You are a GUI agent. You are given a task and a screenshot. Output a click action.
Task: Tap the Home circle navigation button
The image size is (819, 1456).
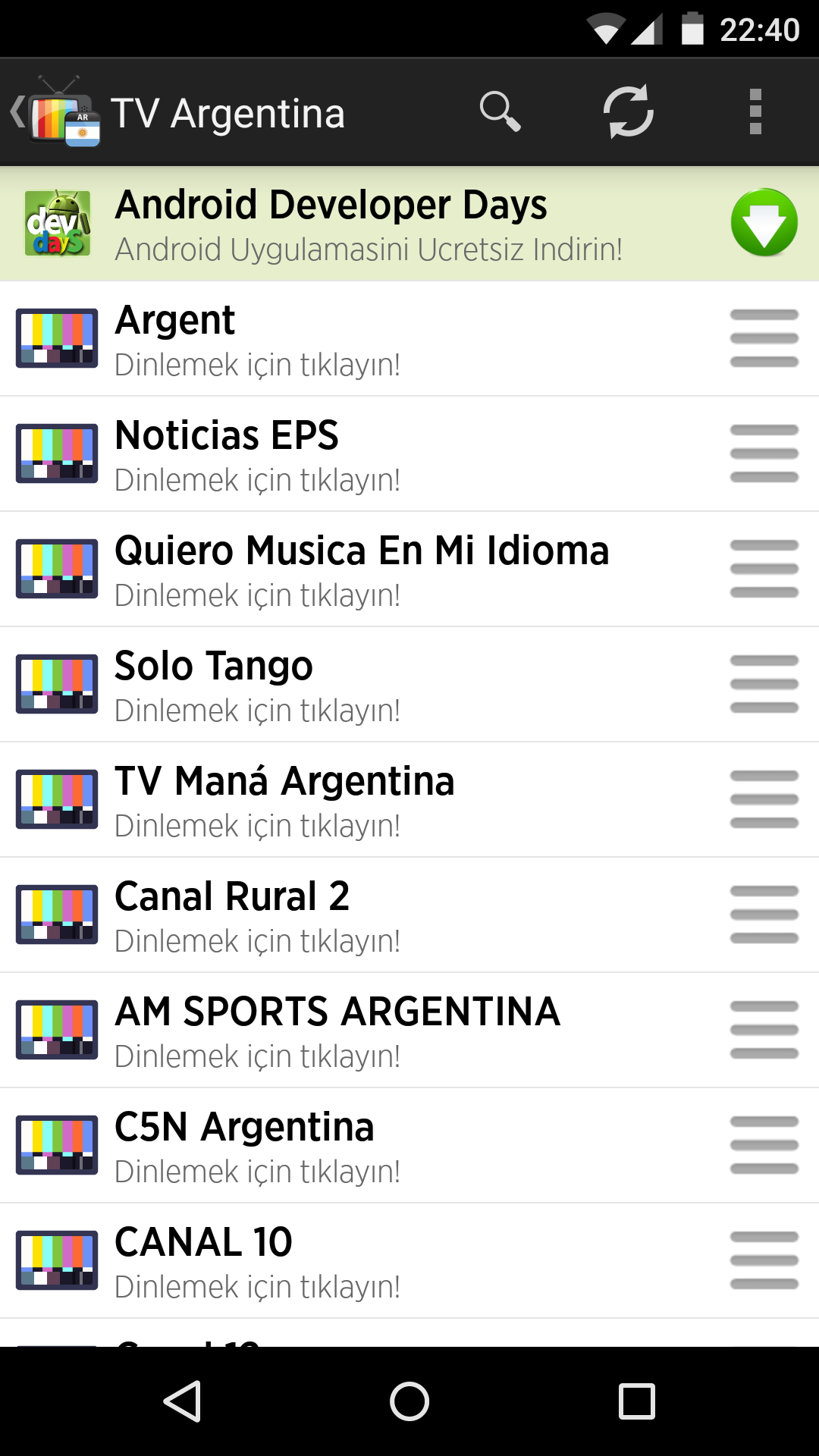pos(409,1399)
